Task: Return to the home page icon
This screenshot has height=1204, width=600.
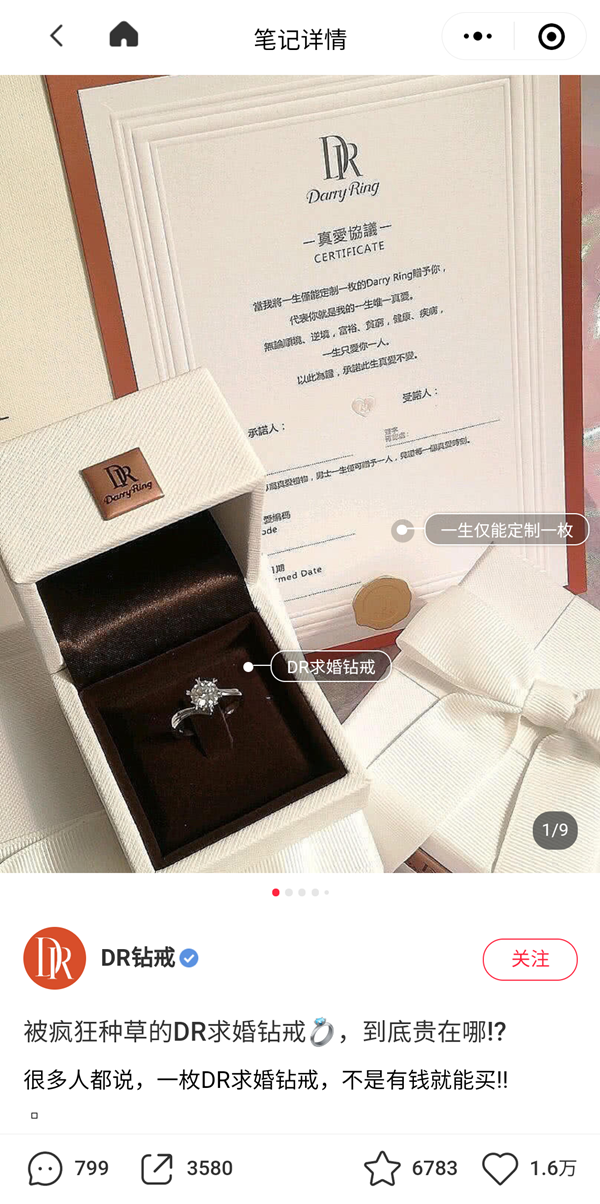Action: click(123, 36)
